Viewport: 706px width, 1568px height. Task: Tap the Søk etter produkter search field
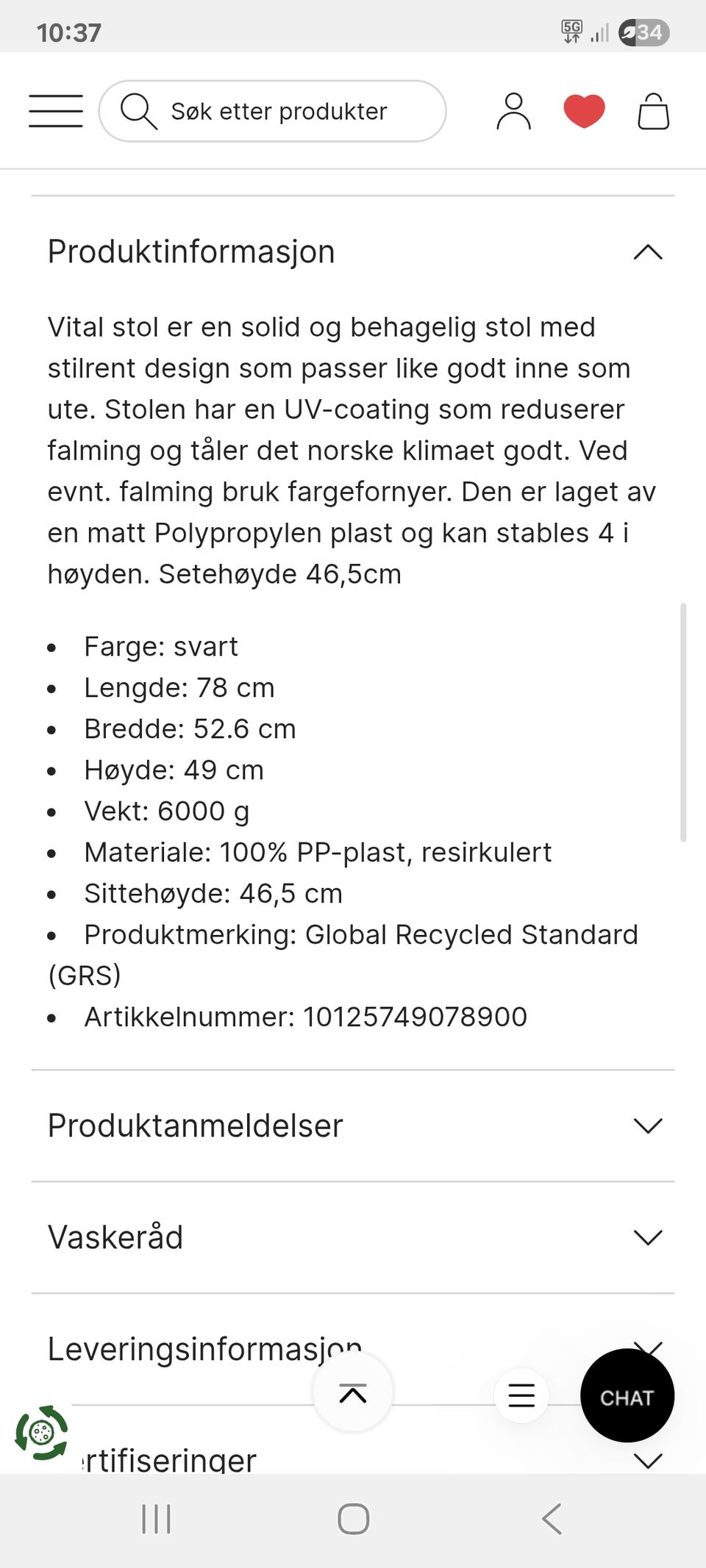coord(279,110)
